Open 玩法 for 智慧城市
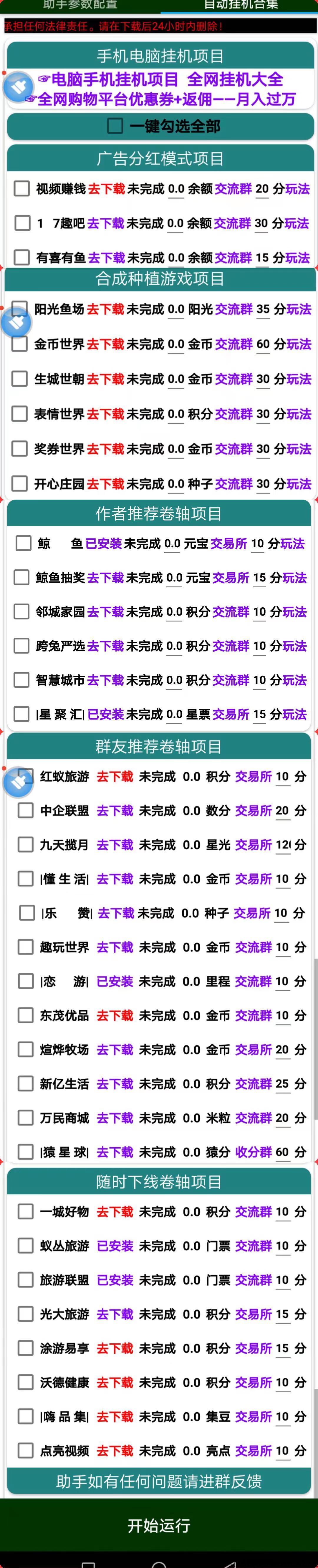 295,680
